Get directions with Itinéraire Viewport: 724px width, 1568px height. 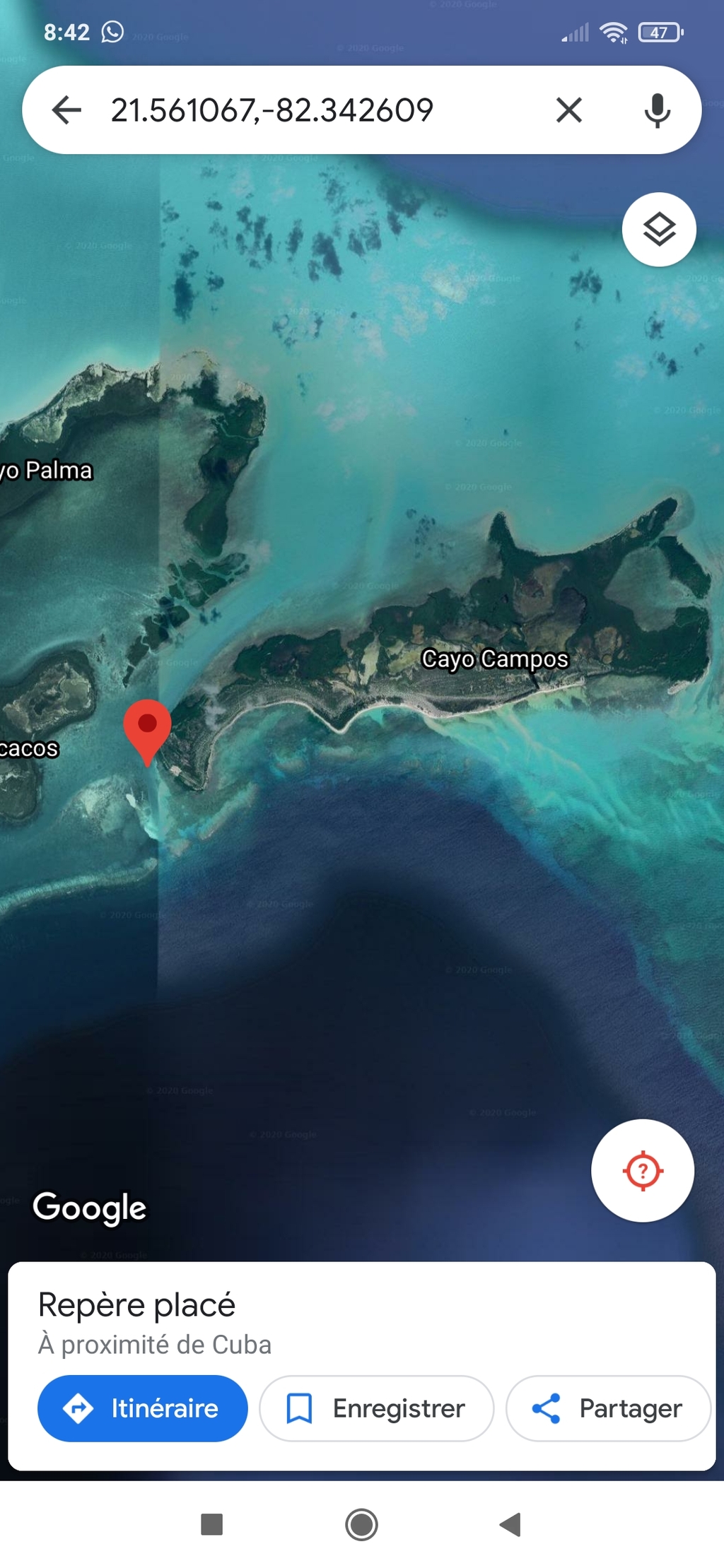[143, 1408]
